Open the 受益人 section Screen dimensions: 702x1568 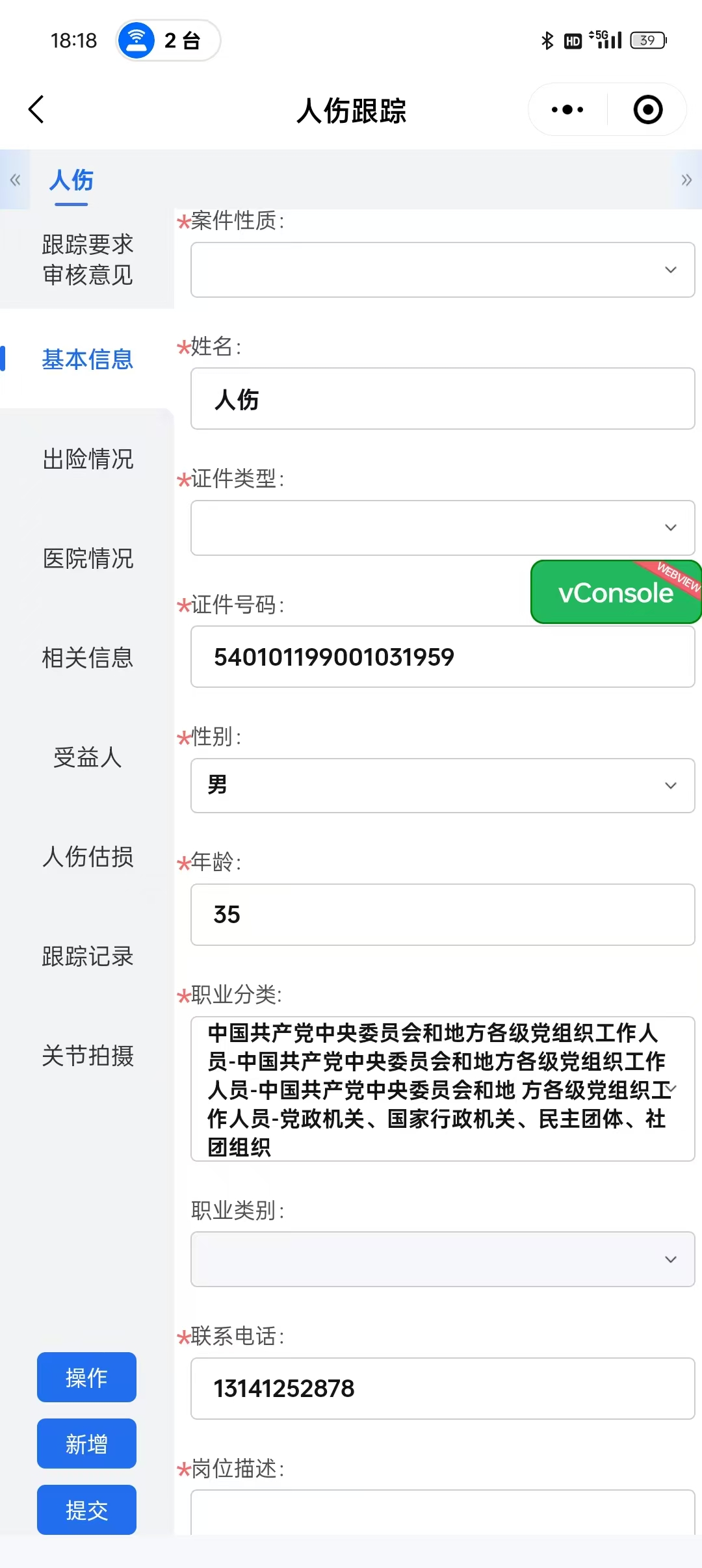87,757
